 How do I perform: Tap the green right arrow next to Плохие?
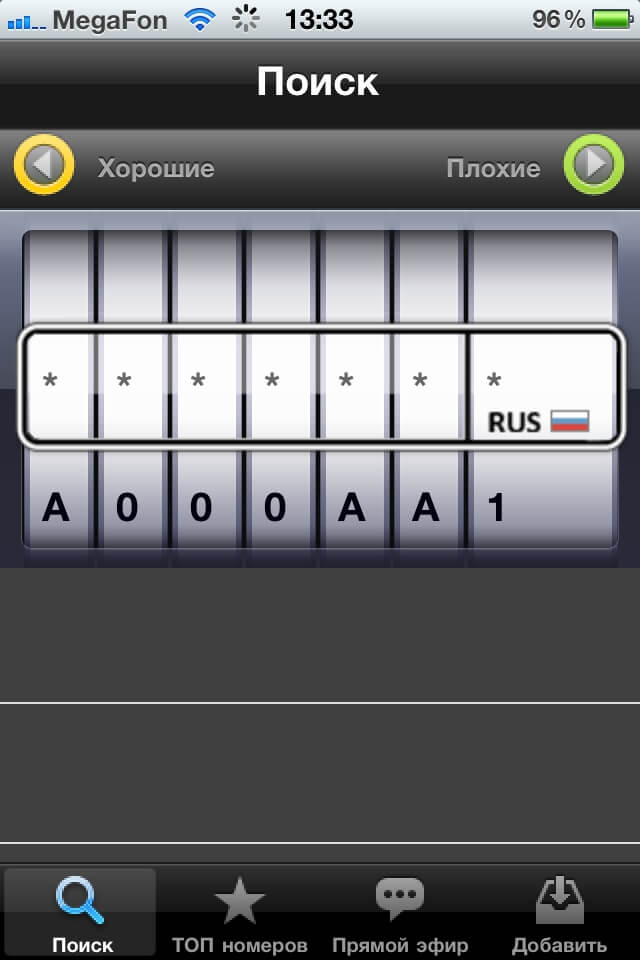594,165
